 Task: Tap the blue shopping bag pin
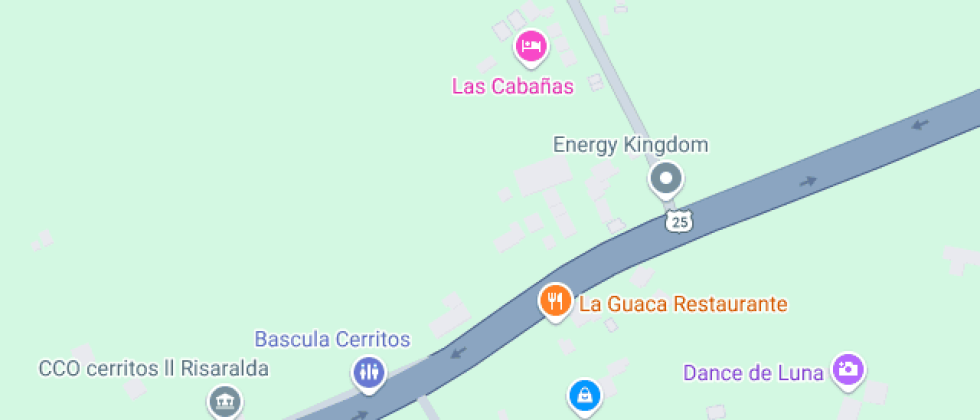click(x=584, y=396)
